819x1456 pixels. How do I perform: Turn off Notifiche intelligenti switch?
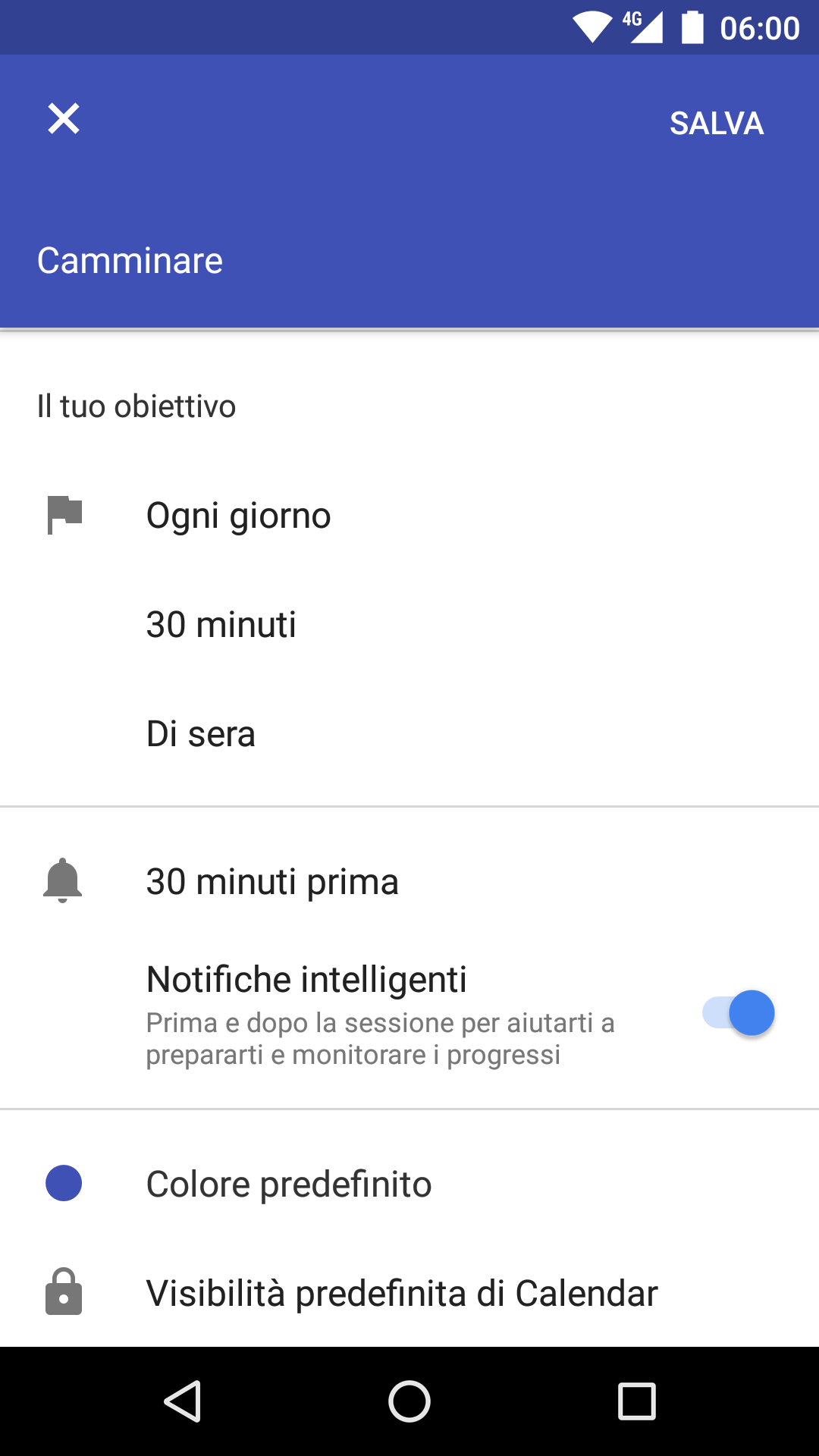[x=739, y=1013]
